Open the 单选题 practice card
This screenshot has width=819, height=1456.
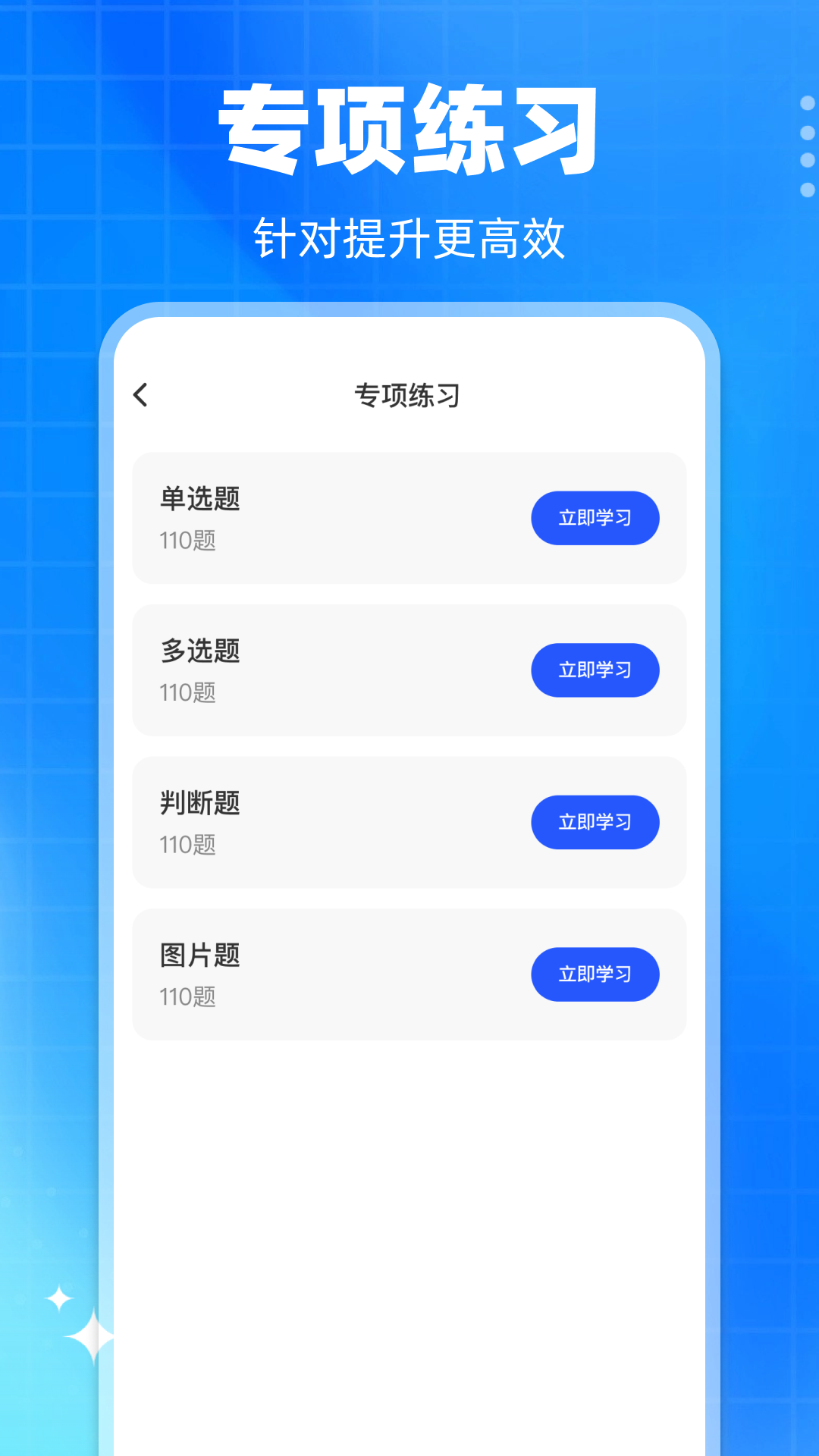pos(341,518)
